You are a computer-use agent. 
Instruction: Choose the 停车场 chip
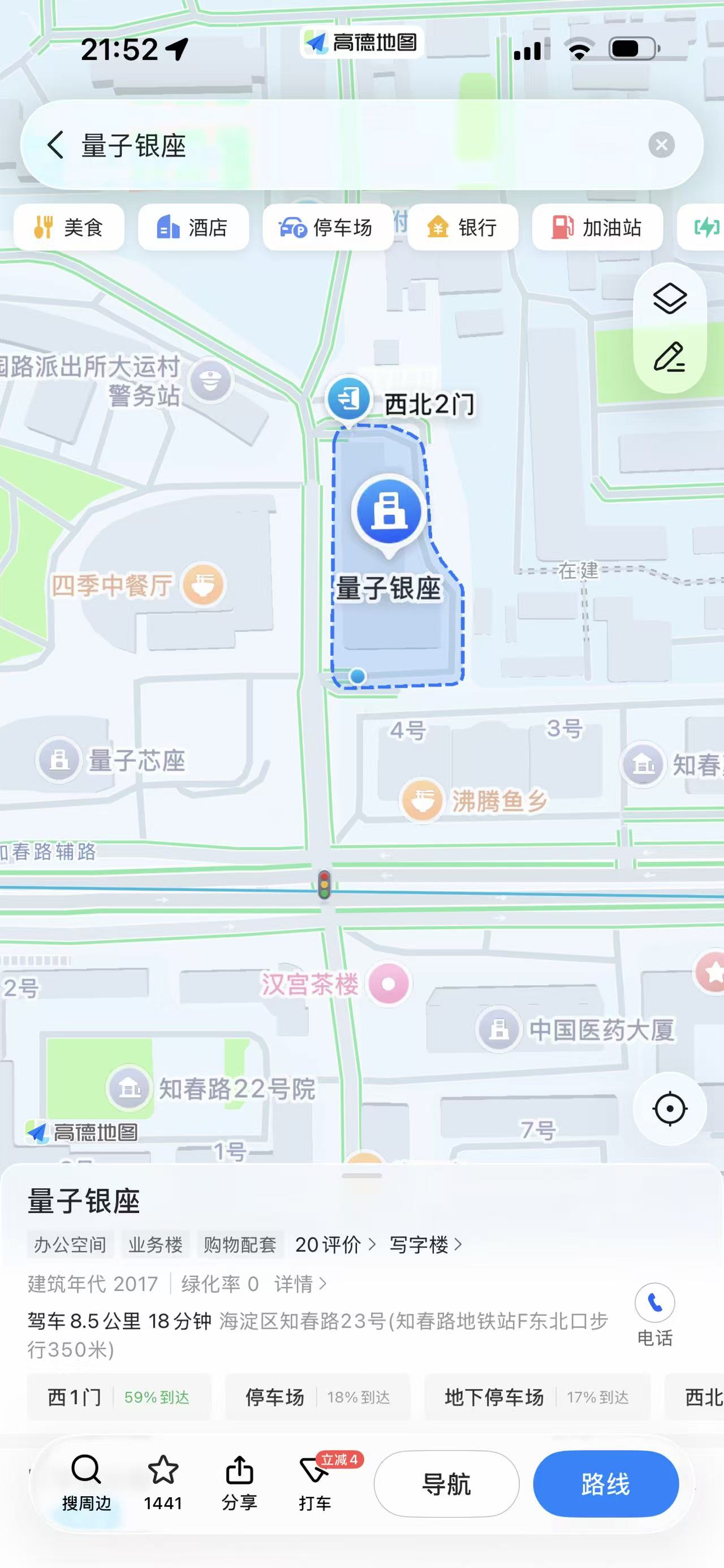point(327,227)
